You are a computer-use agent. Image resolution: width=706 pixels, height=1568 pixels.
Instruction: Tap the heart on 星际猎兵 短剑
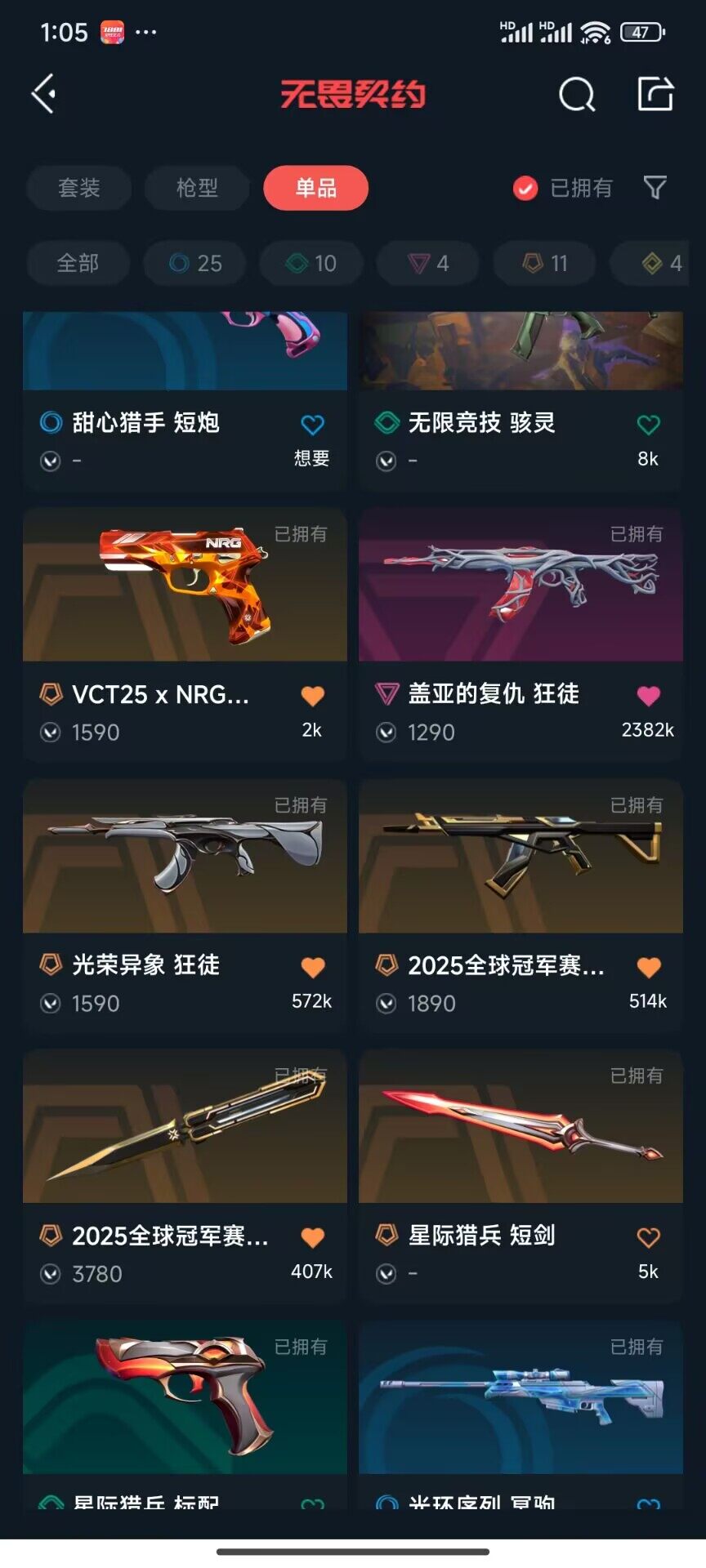coord(648,1237)
